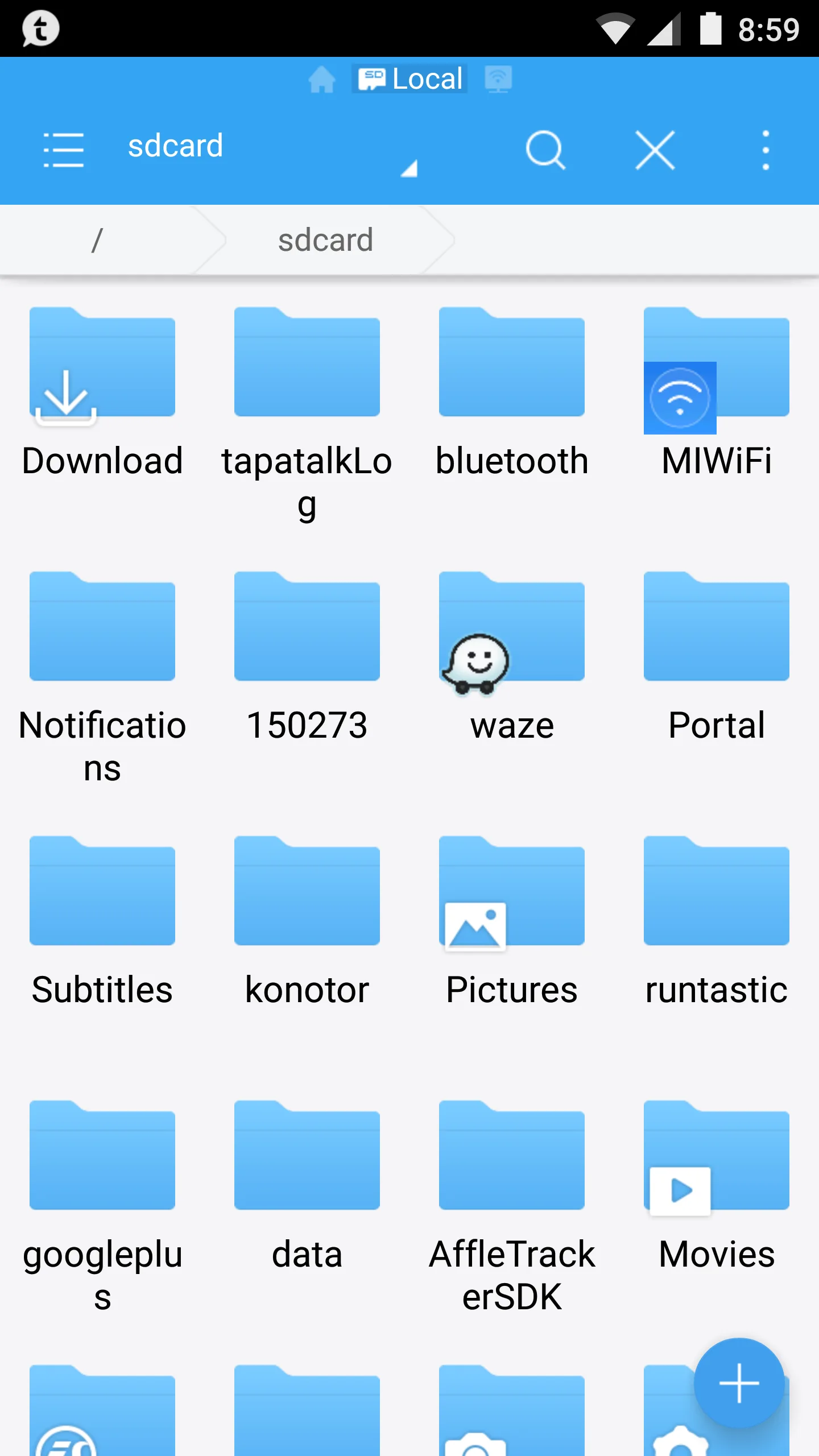This screenshot has width=819, height=1456.
Task: Switch to the sdcard breadcrumb tab
Action: [x=325, y=239]
